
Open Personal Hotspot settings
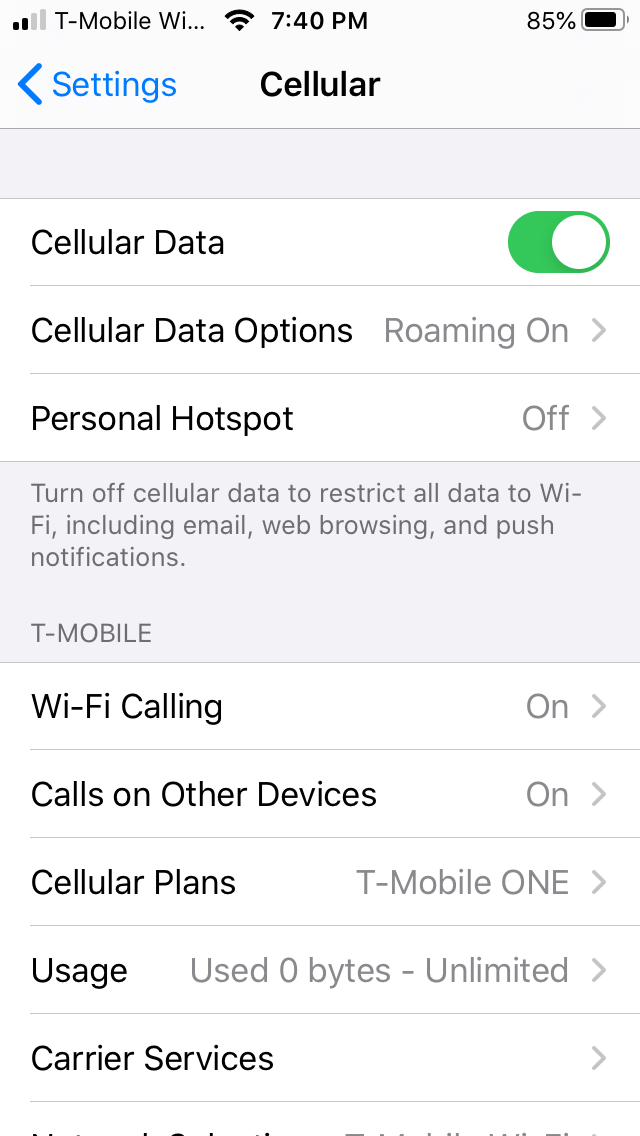point(320,418)
